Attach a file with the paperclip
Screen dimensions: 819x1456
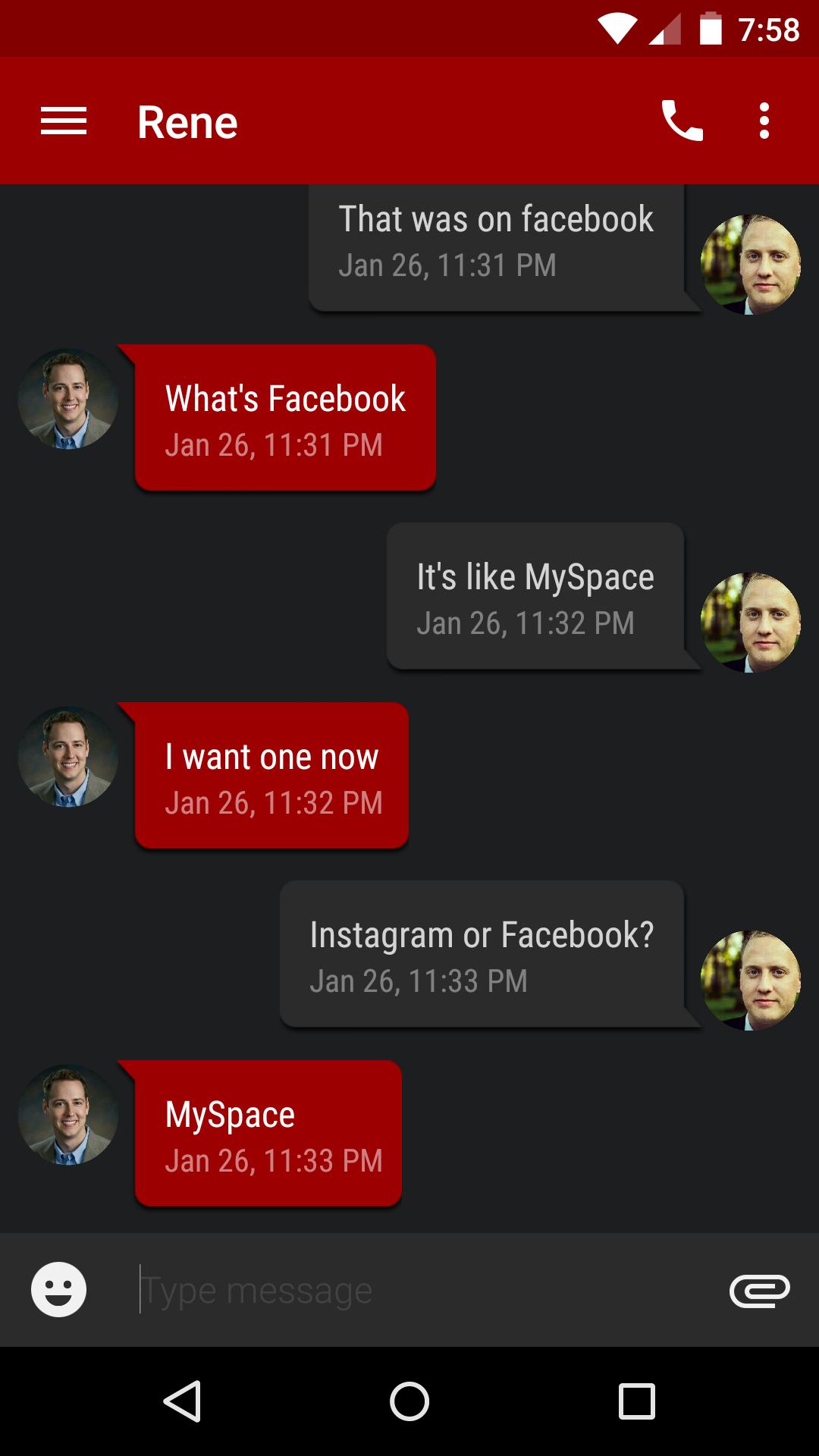[759, 1289]
